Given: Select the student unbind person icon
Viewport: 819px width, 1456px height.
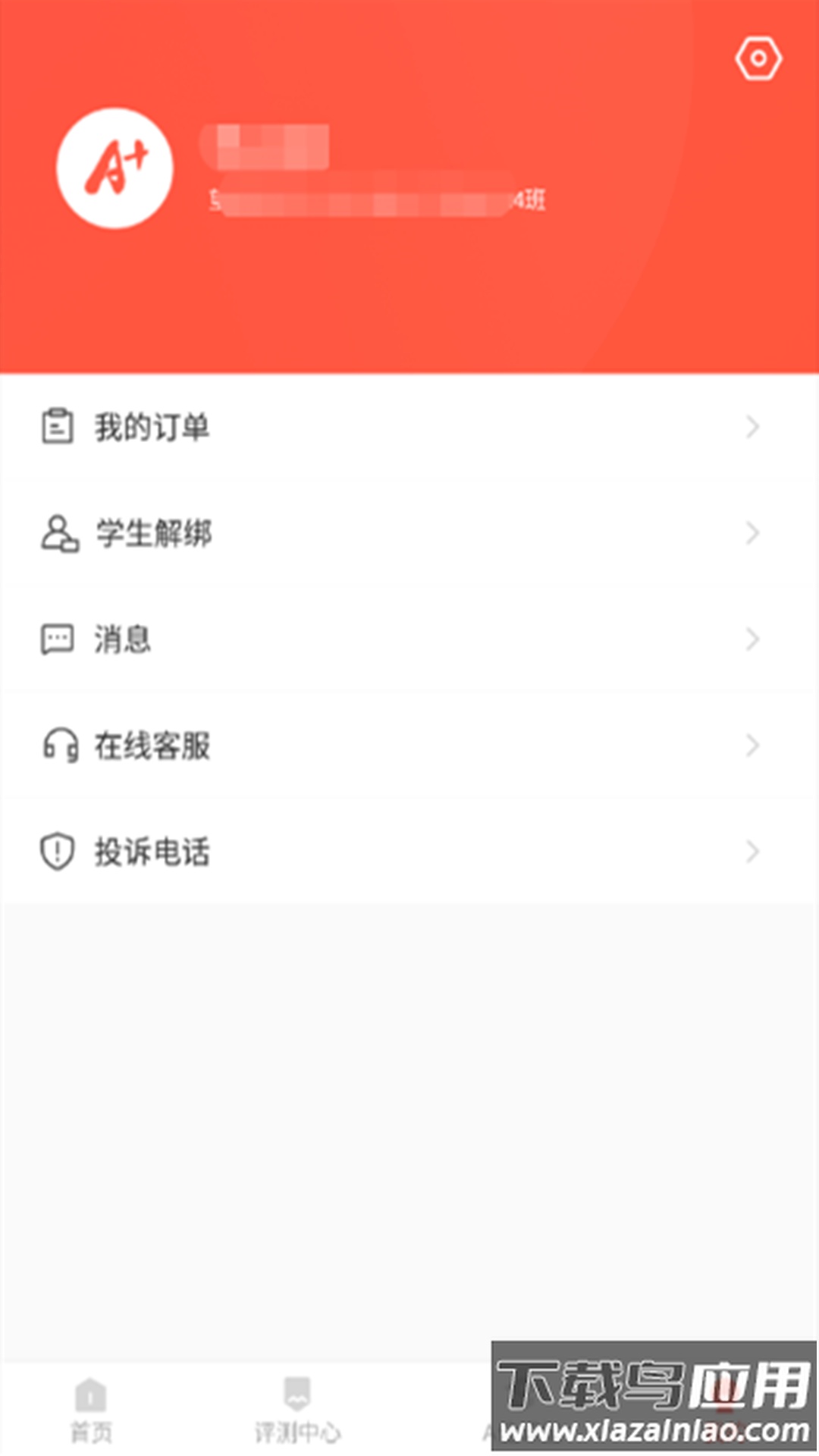Looking at the screenshot, I should (58, 533).
